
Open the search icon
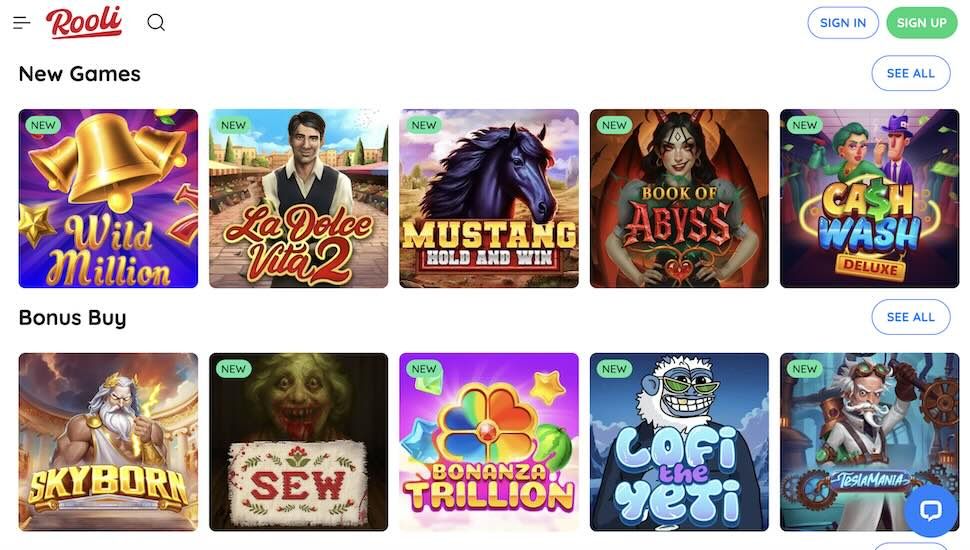156,22
